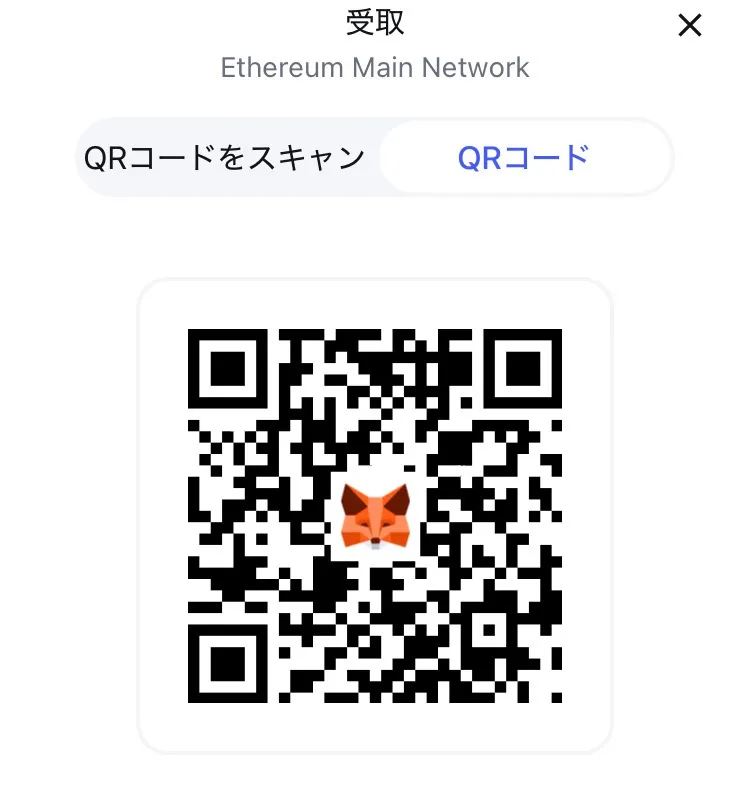Tap Ethereum Main Network to change networks

pyautogui.click(x=375, y=67)
